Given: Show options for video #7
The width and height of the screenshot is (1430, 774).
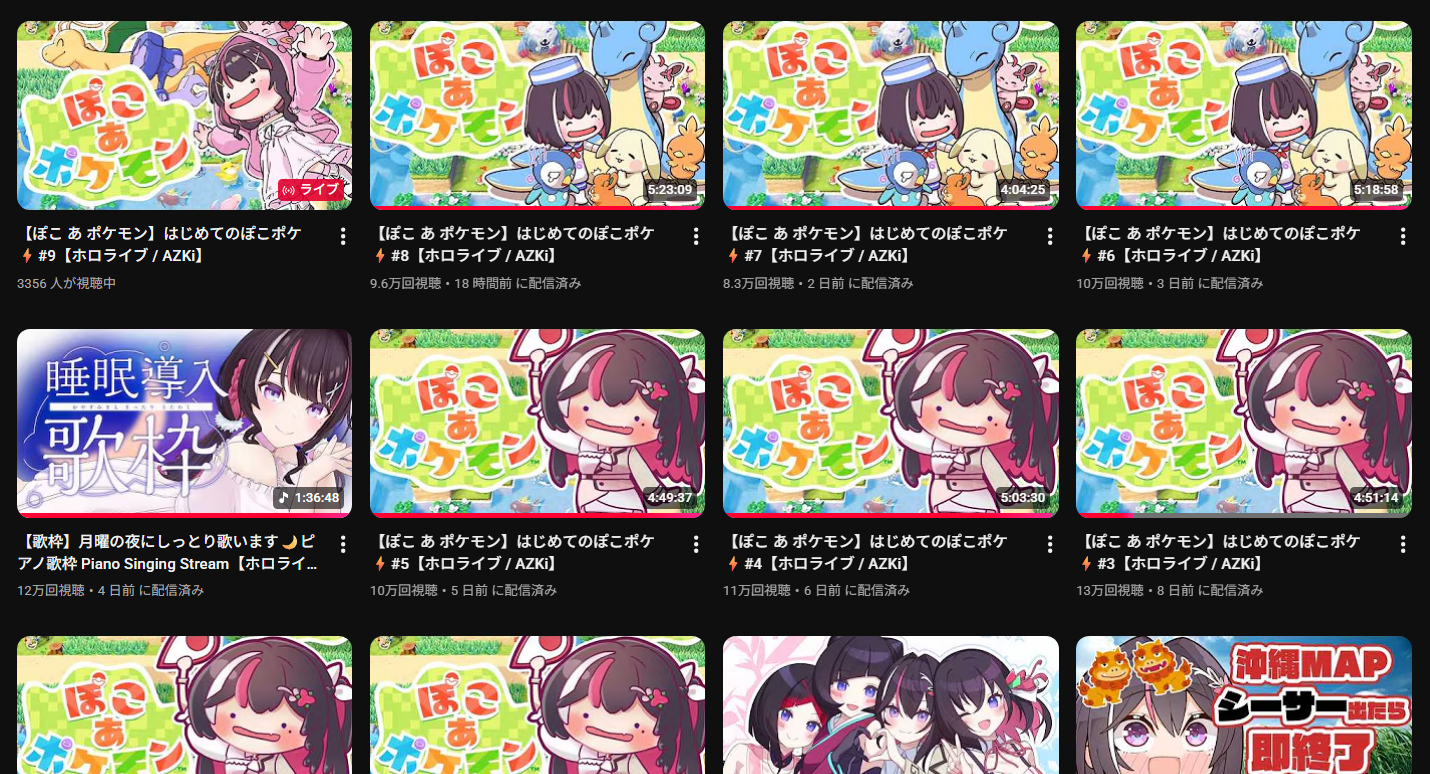Looking at the screenshot, I should 1049,236.
